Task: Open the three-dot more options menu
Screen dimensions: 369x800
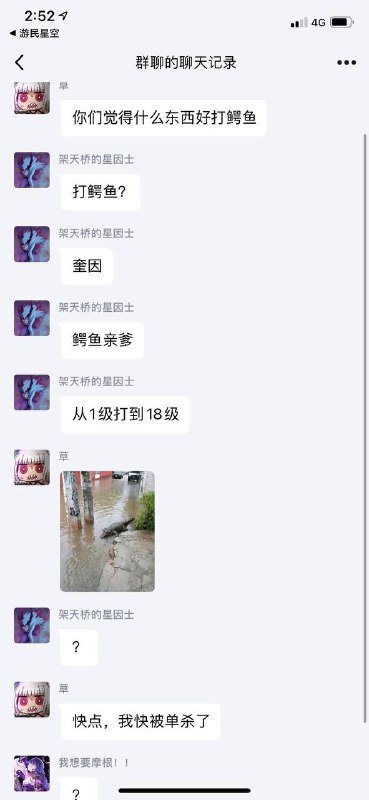Action: point(346,63)
